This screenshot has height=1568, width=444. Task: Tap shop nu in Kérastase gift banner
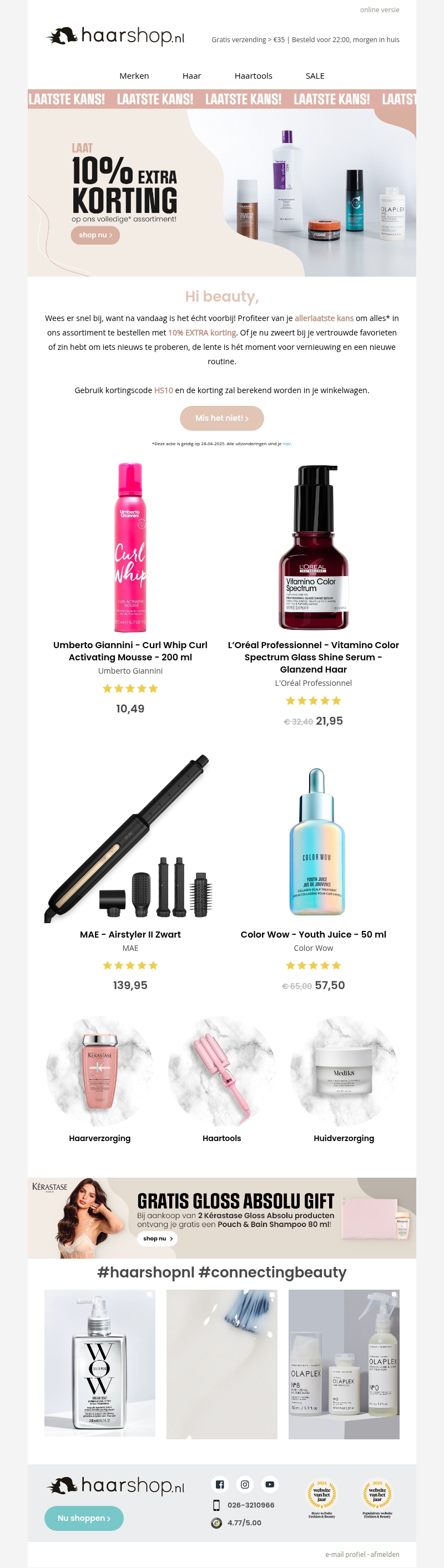(x=157, y=1238)
